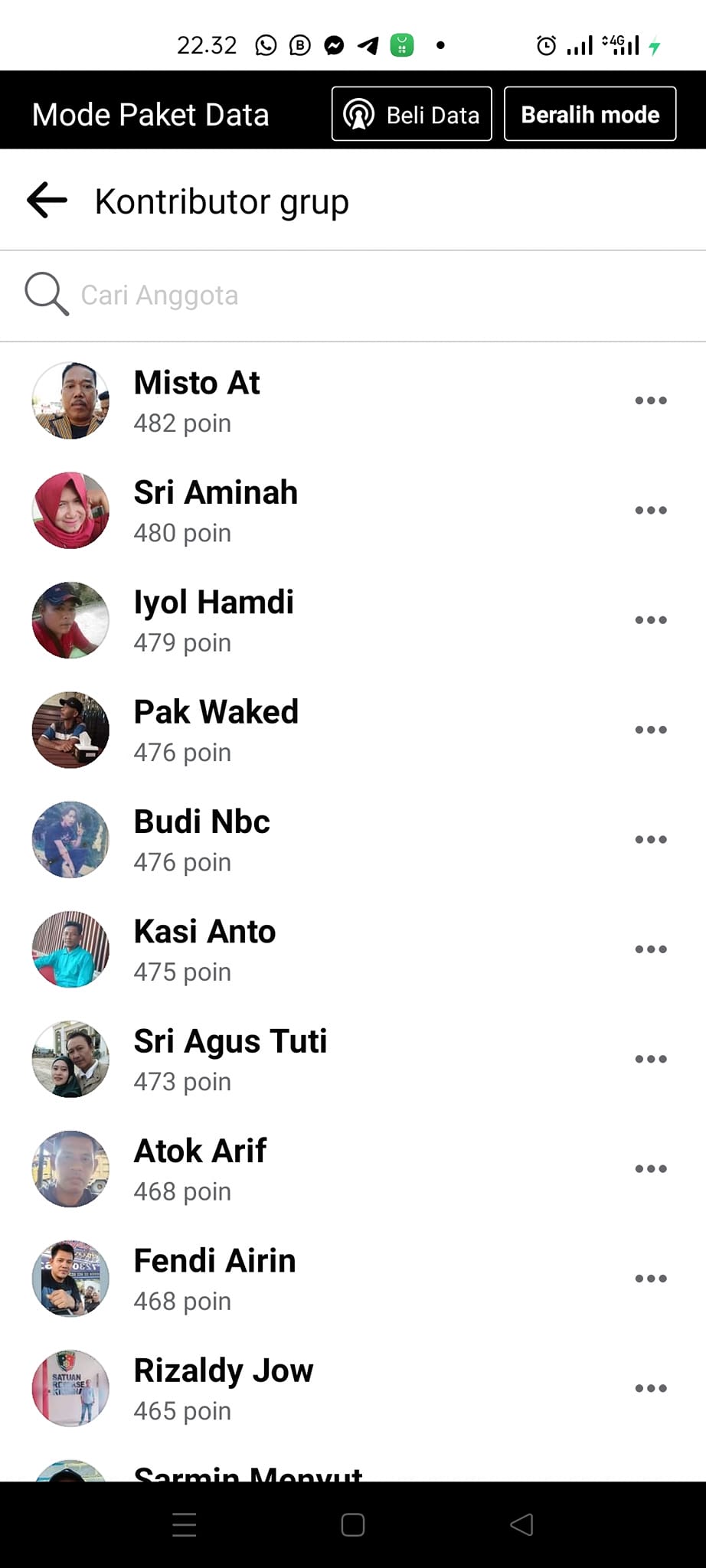Go to the system home screen
Image resolution: width=706 pixels, height=1568 pixels.
353,1525
